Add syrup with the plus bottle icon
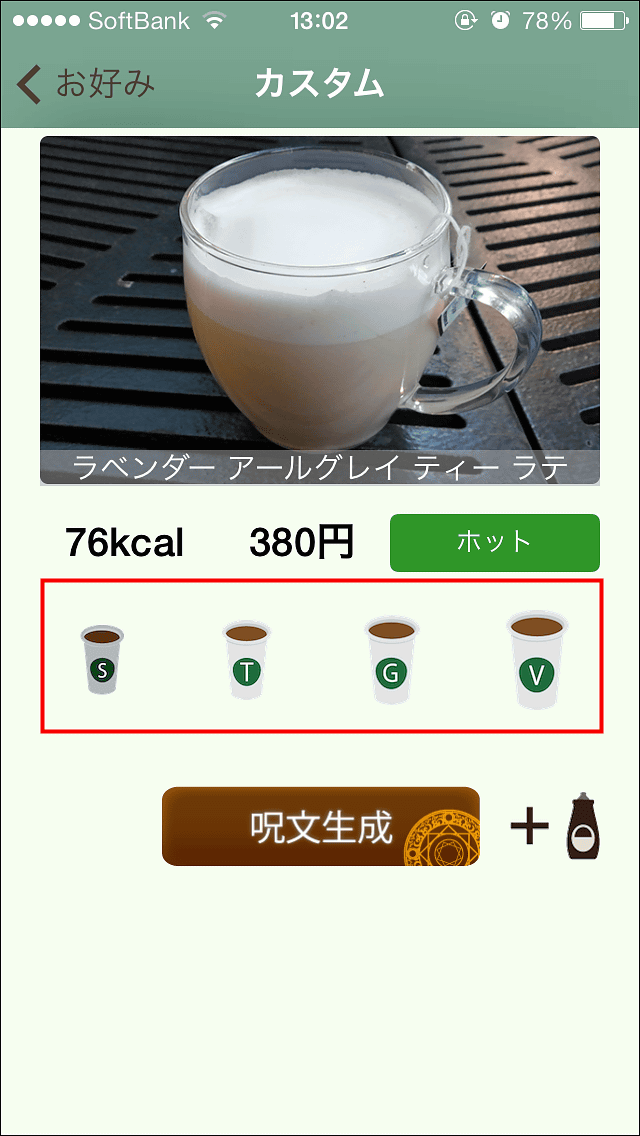This screenshot has height=1136, width=640. (x=556, y=827)
